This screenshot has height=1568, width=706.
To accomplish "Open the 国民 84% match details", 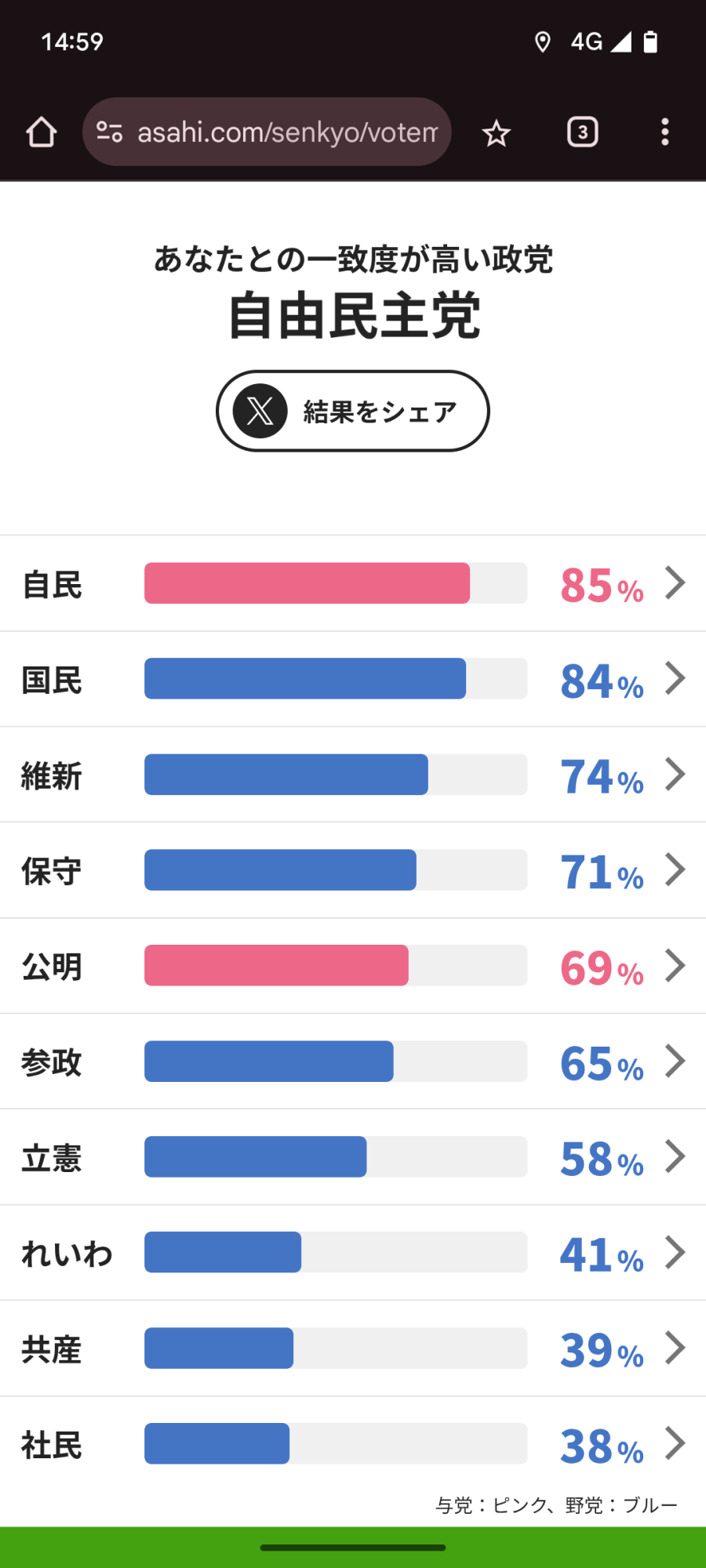I will 353,679.
